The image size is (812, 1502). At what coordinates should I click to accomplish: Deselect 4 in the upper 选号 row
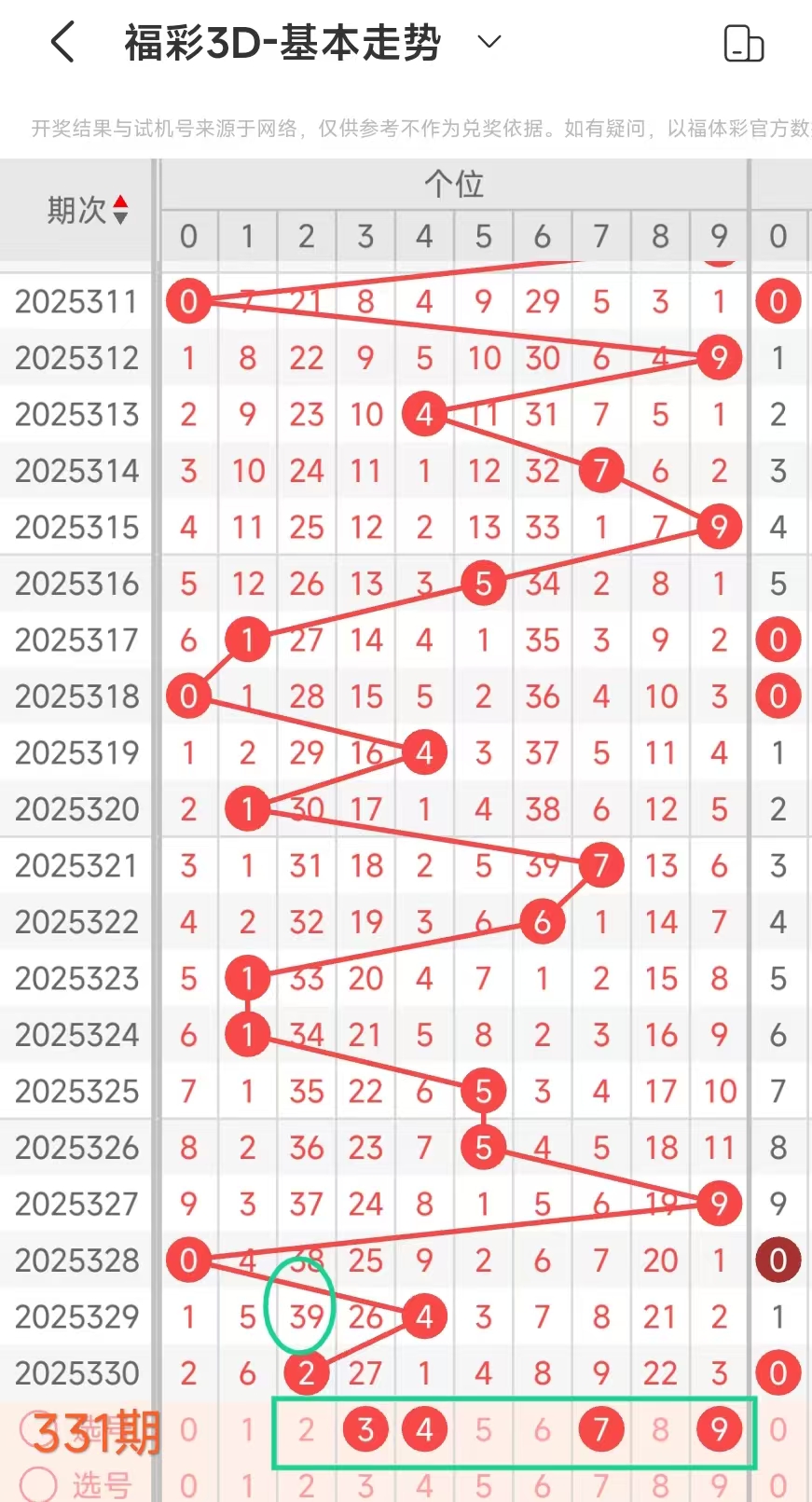pos(424,1429)
